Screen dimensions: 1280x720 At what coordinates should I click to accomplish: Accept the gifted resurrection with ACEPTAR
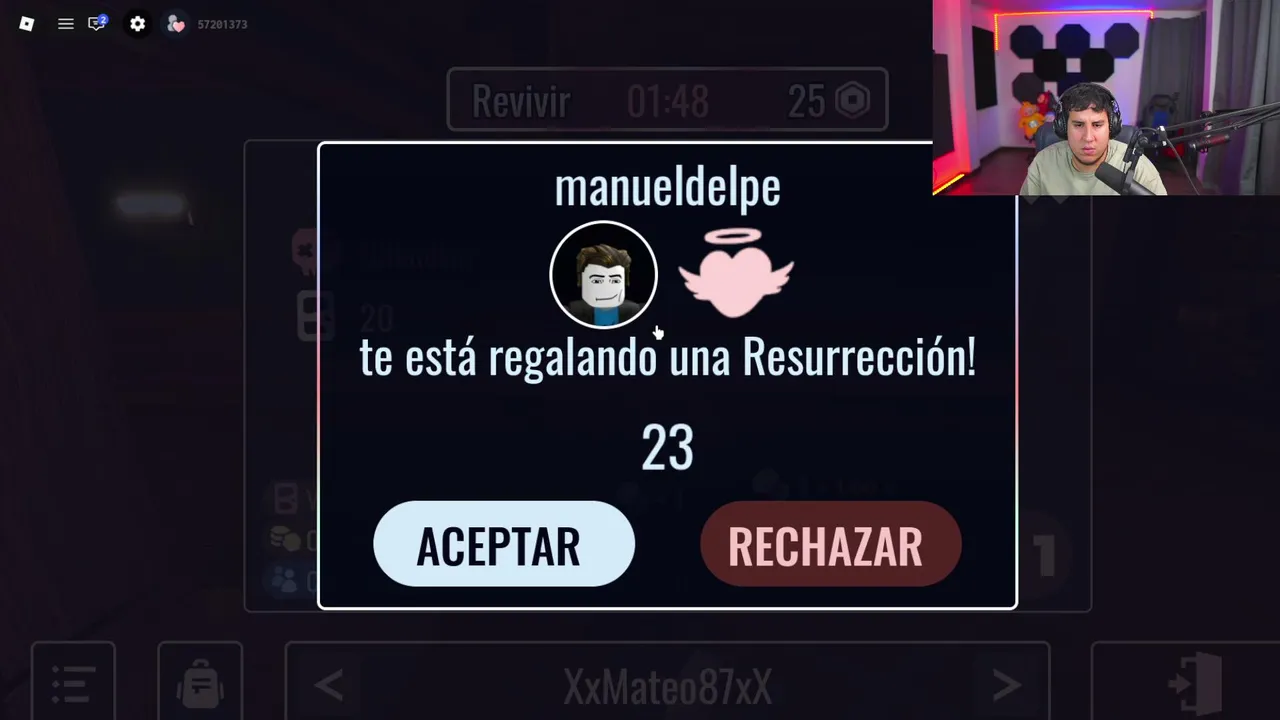coord(504,544)
